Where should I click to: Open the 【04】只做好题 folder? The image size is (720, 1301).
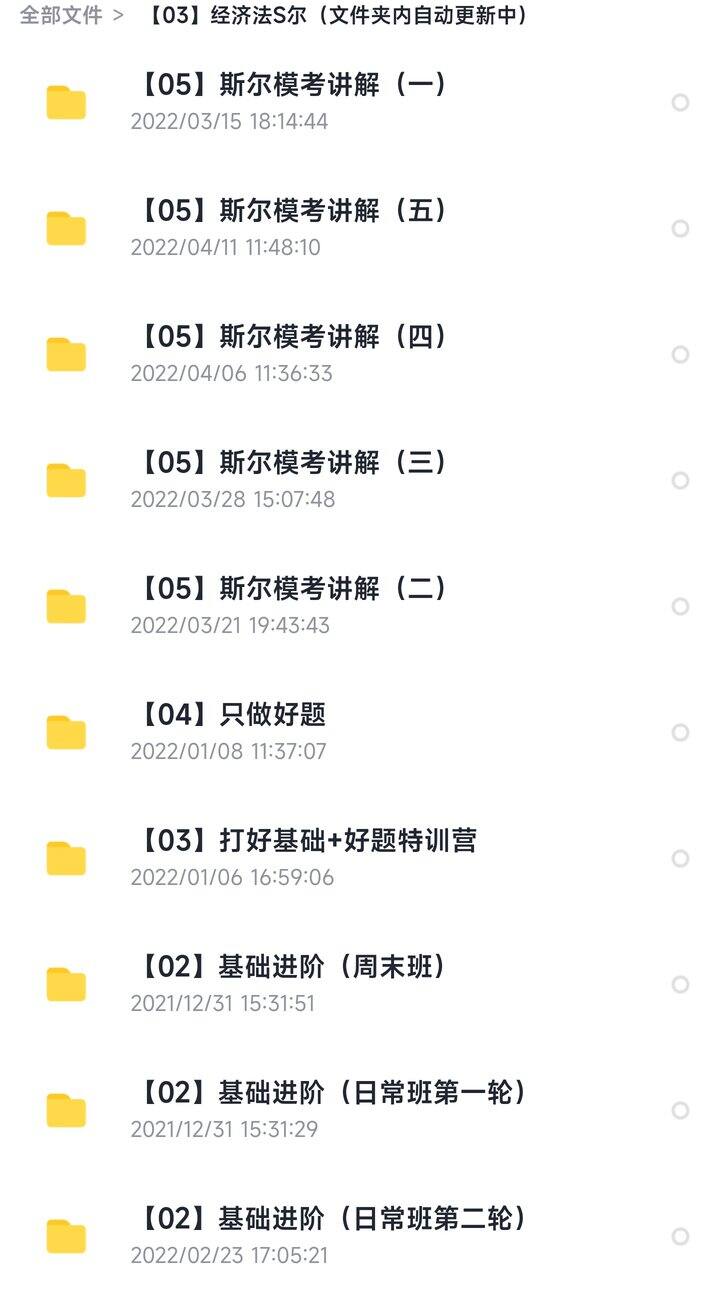[x=360, y=732]
